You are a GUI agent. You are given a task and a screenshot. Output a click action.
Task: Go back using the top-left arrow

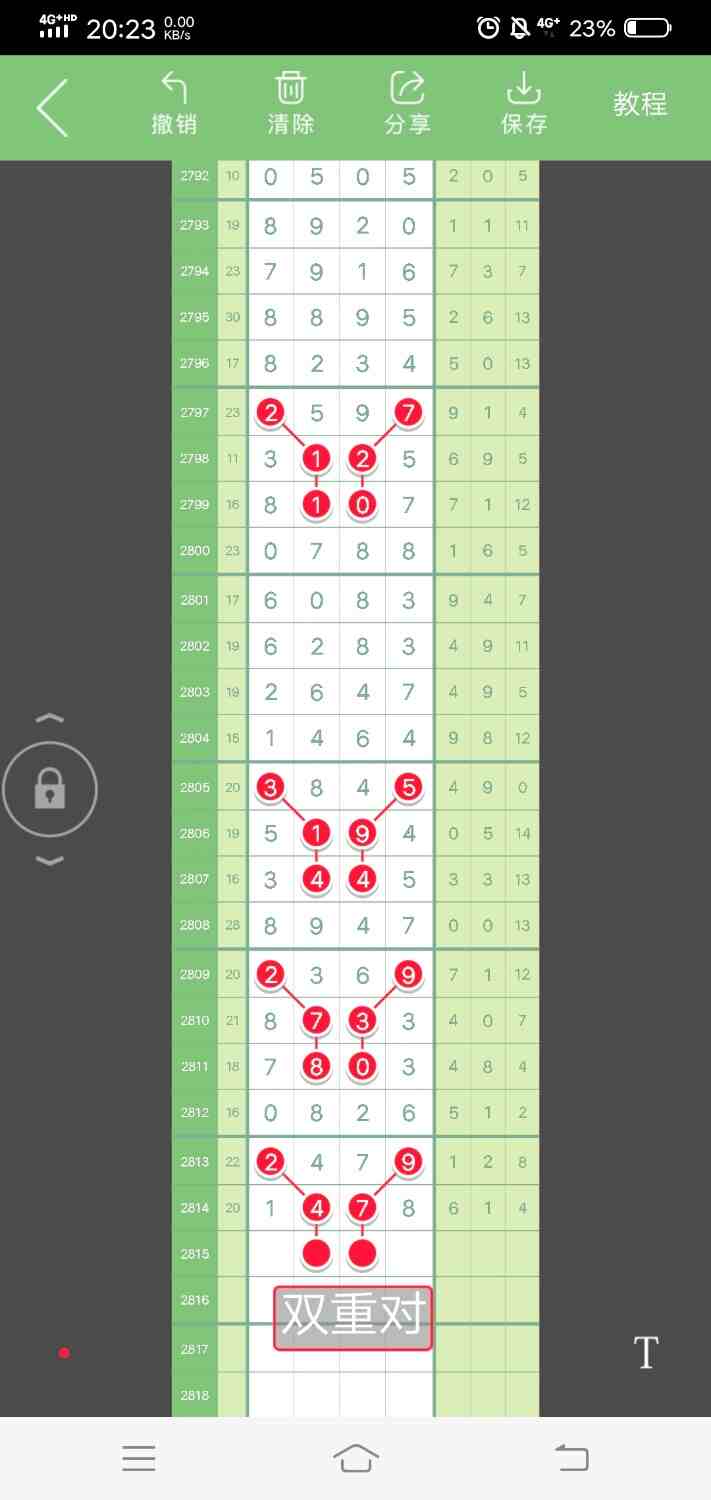[x=53, y=107]
